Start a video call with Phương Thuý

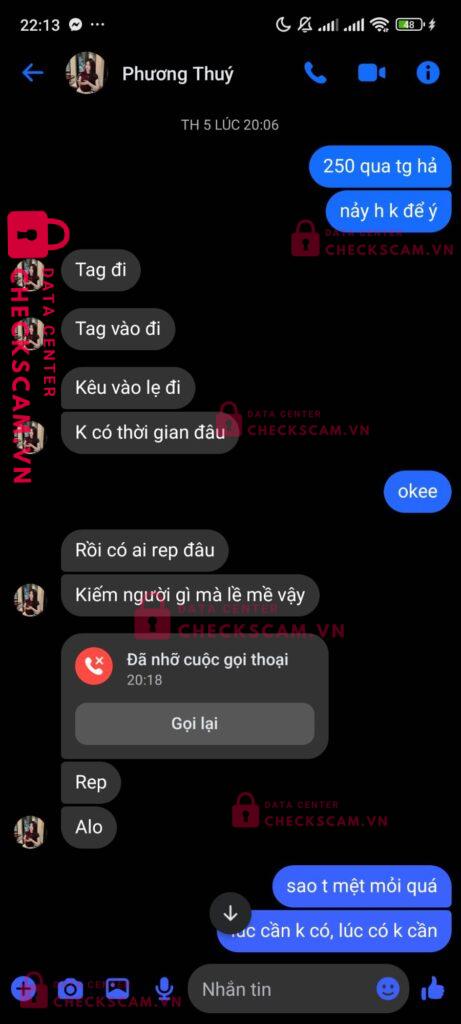pyautogui.click(x=372, y=73)
